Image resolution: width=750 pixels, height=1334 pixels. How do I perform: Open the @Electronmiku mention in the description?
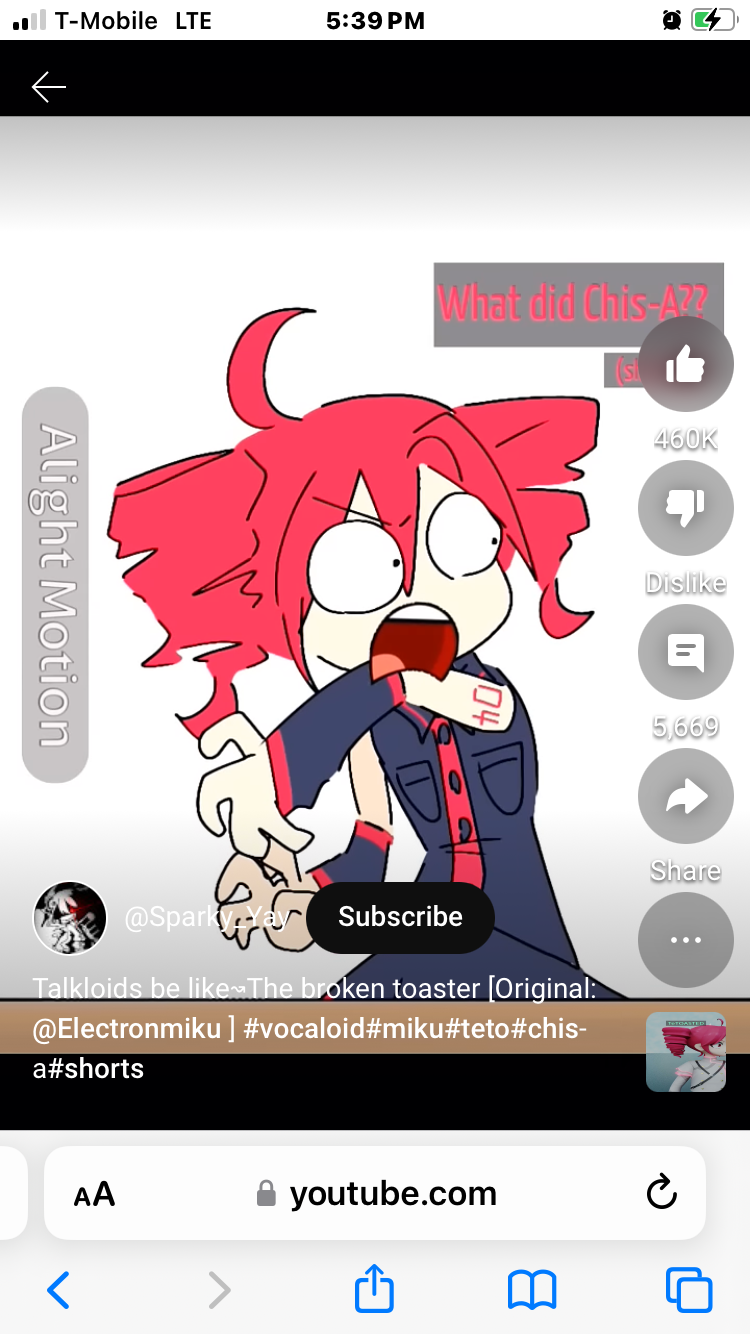pyautogui.click(x=127, y=1028)
